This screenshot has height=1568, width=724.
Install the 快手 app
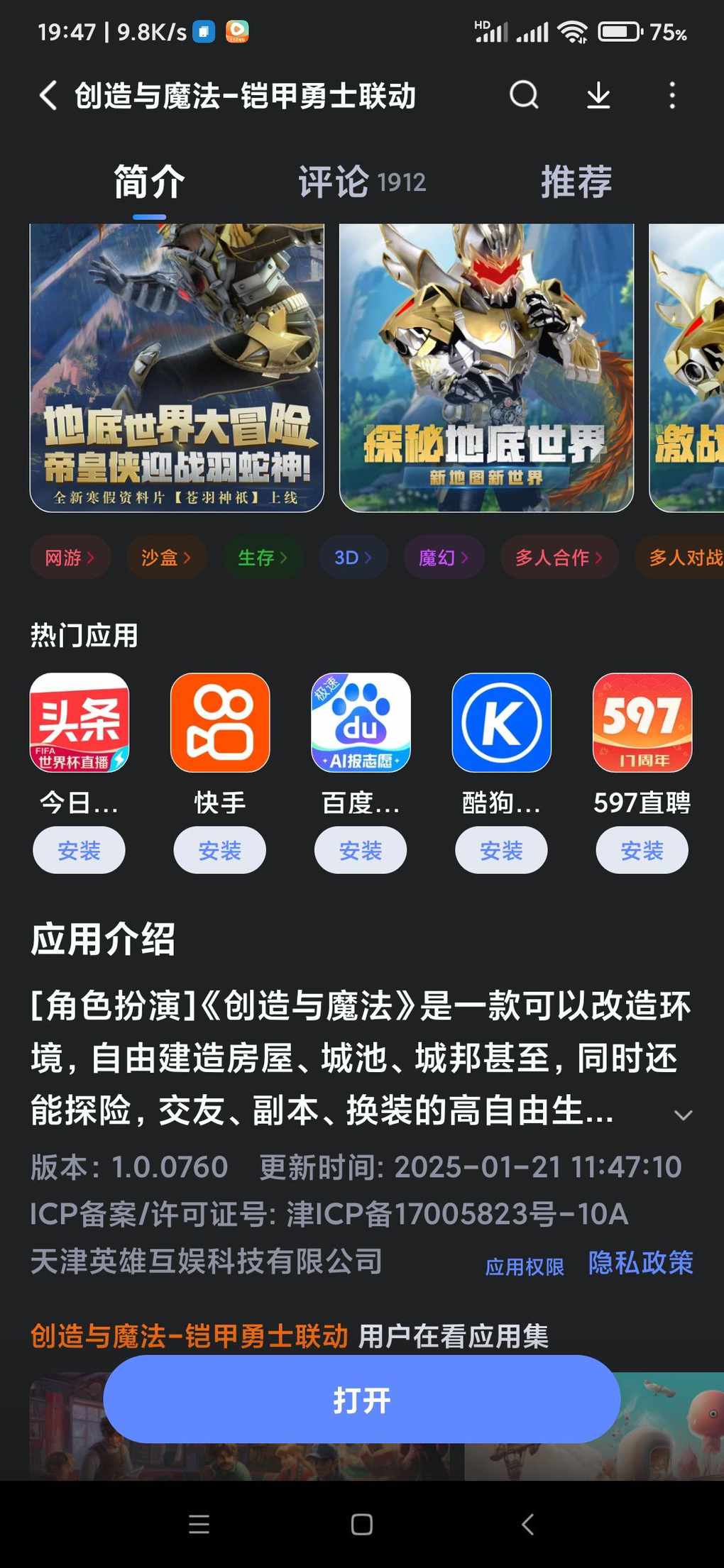click(219, 850)
